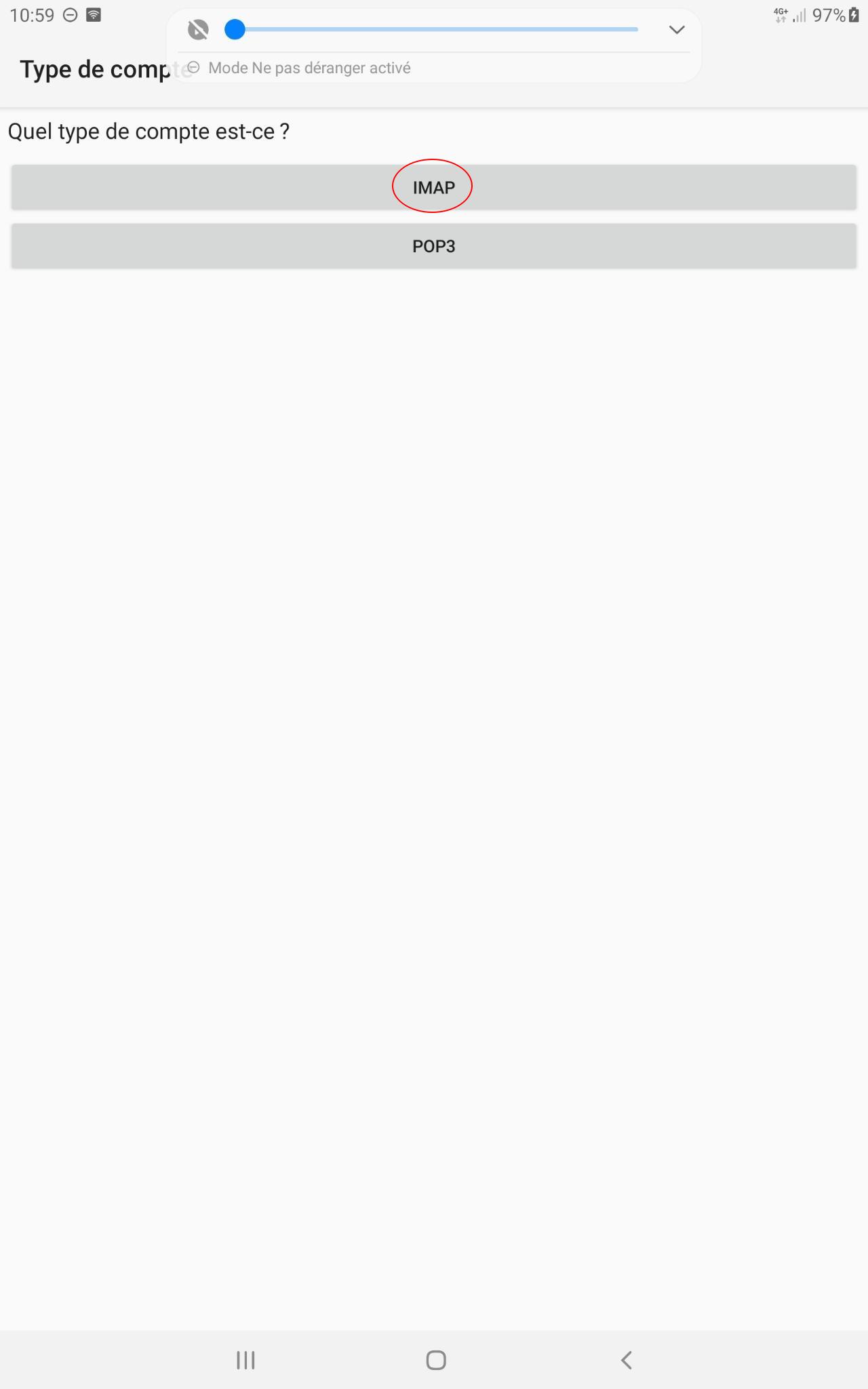Tap the muted notification volume icon
The image size is (868, 1389).
pos(198,30)
